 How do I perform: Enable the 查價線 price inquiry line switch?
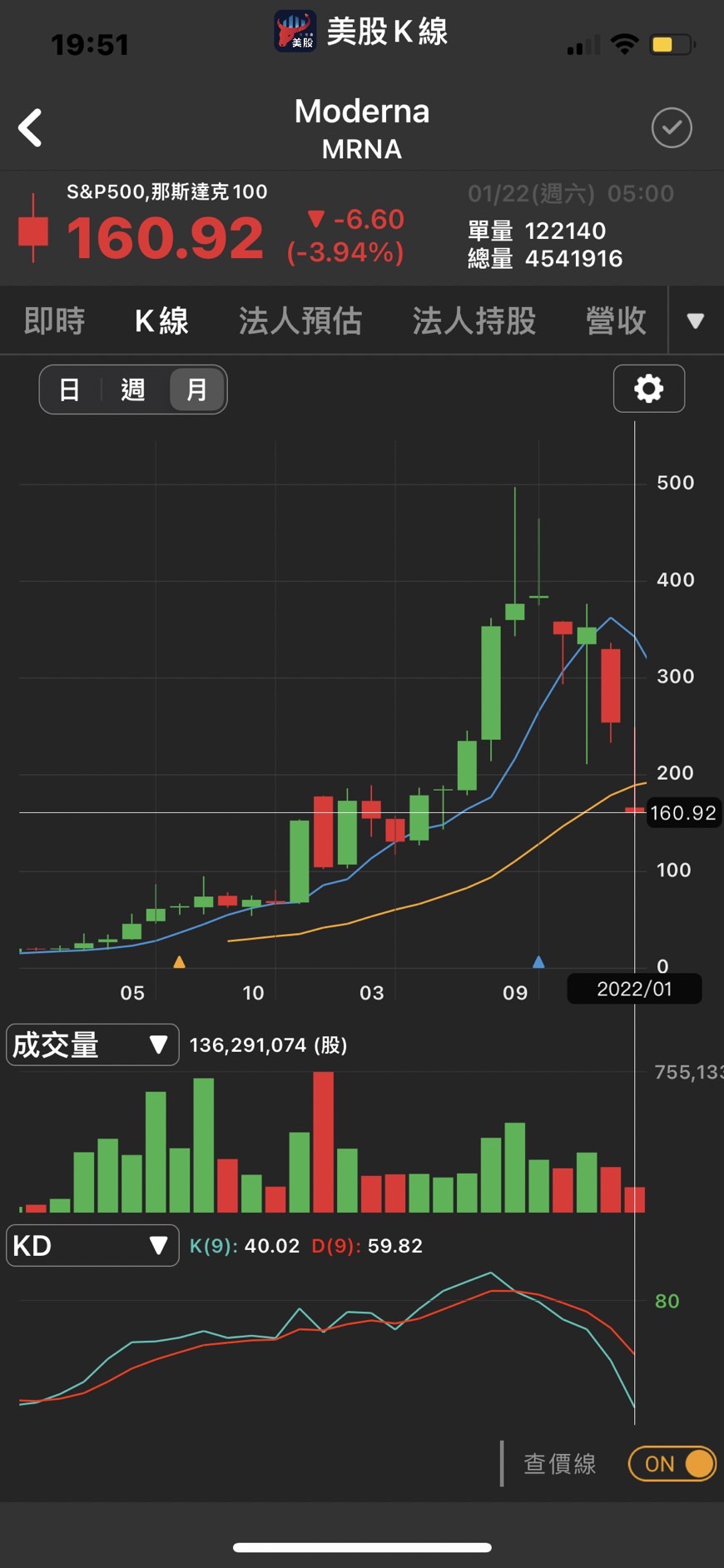(x=672, y=1464)
